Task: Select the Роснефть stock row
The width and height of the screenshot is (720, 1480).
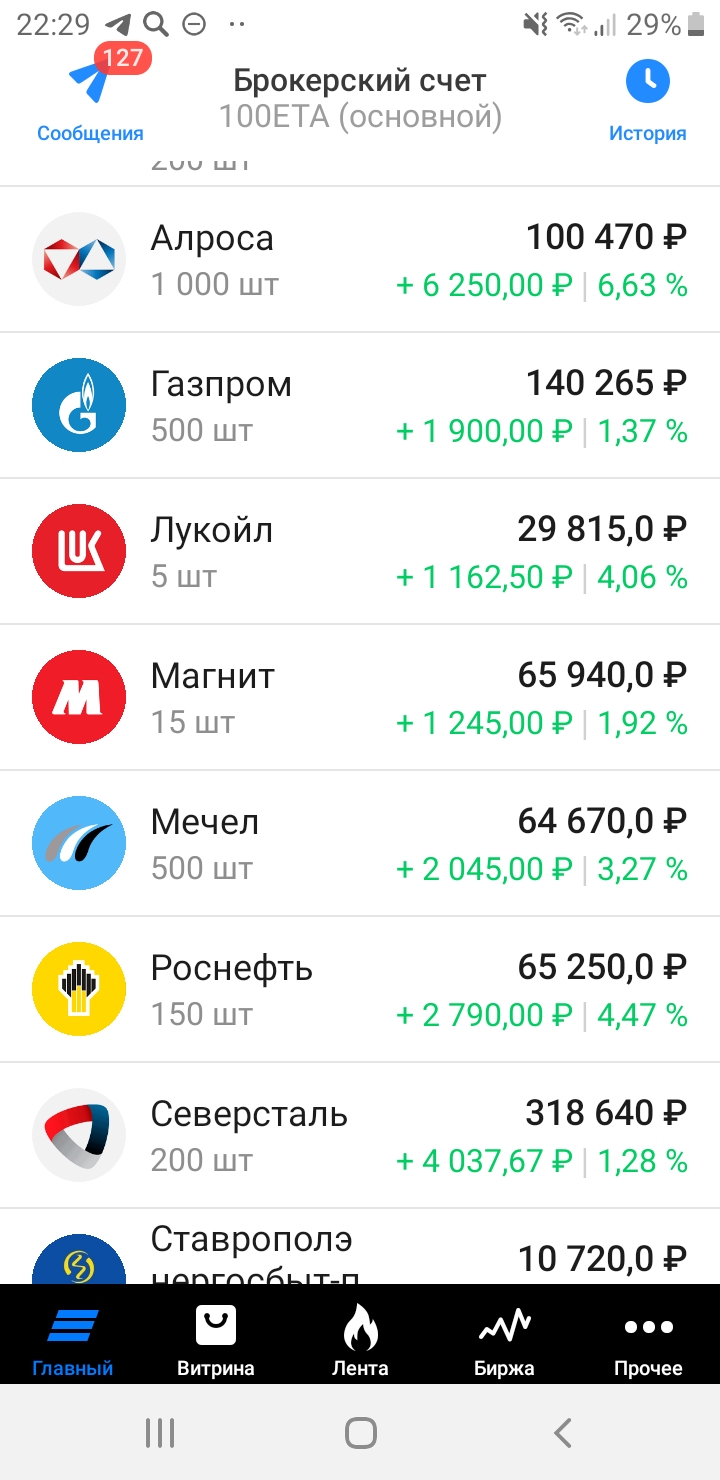Action: [360, 990]
